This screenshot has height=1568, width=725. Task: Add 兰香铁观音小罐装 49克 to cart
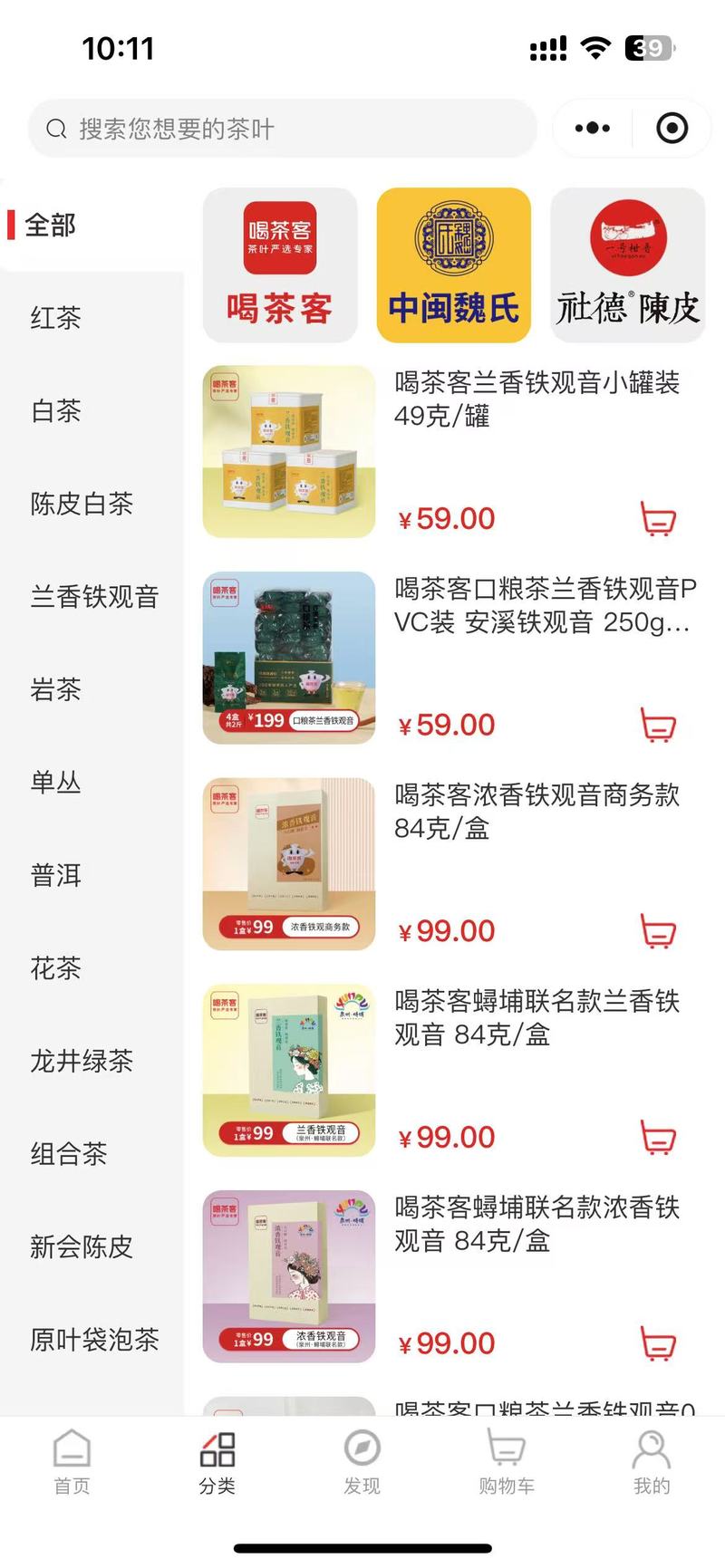(x=659, y=520)
